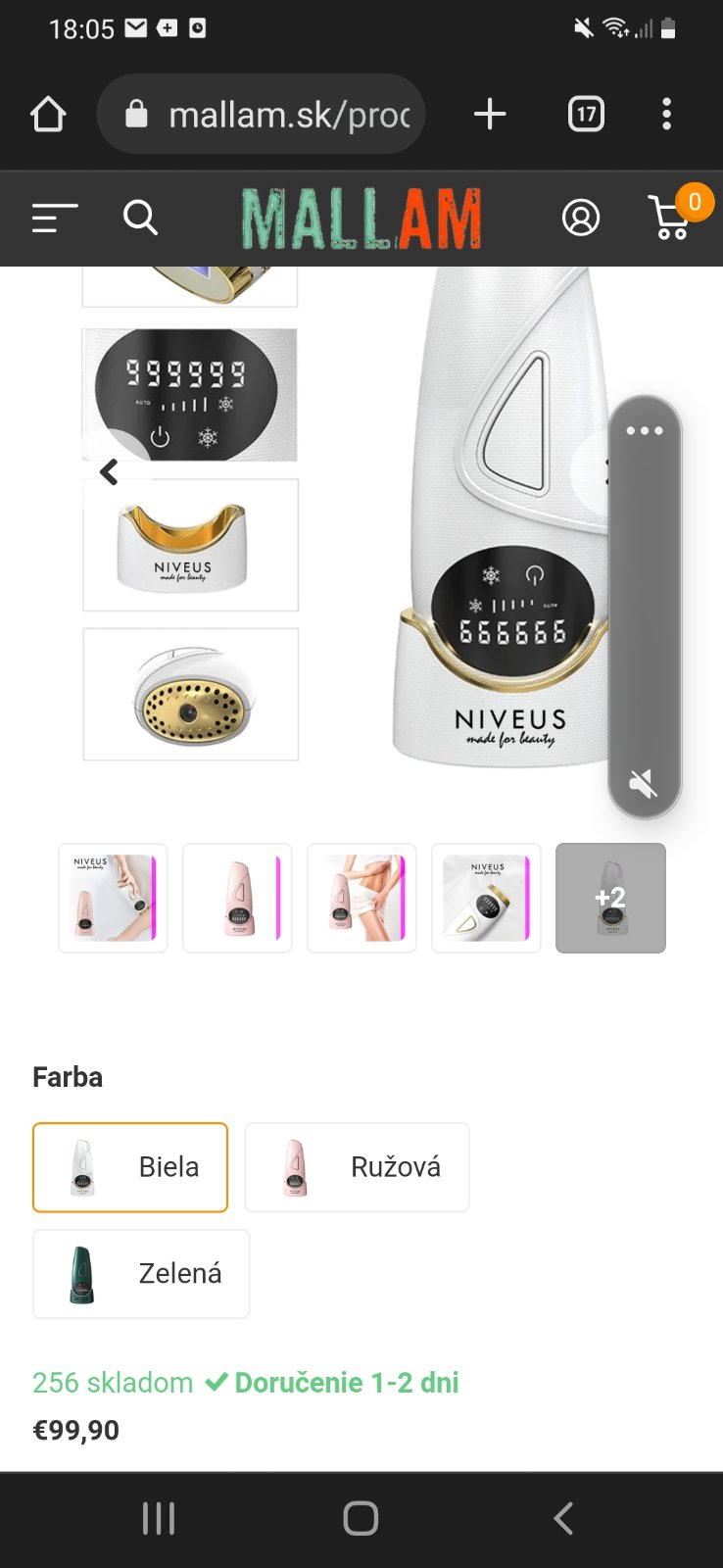Select Ružová color option
The height and width of the screenshot is (1568, 723).
pyautogui.click(x=357, y=1167)
